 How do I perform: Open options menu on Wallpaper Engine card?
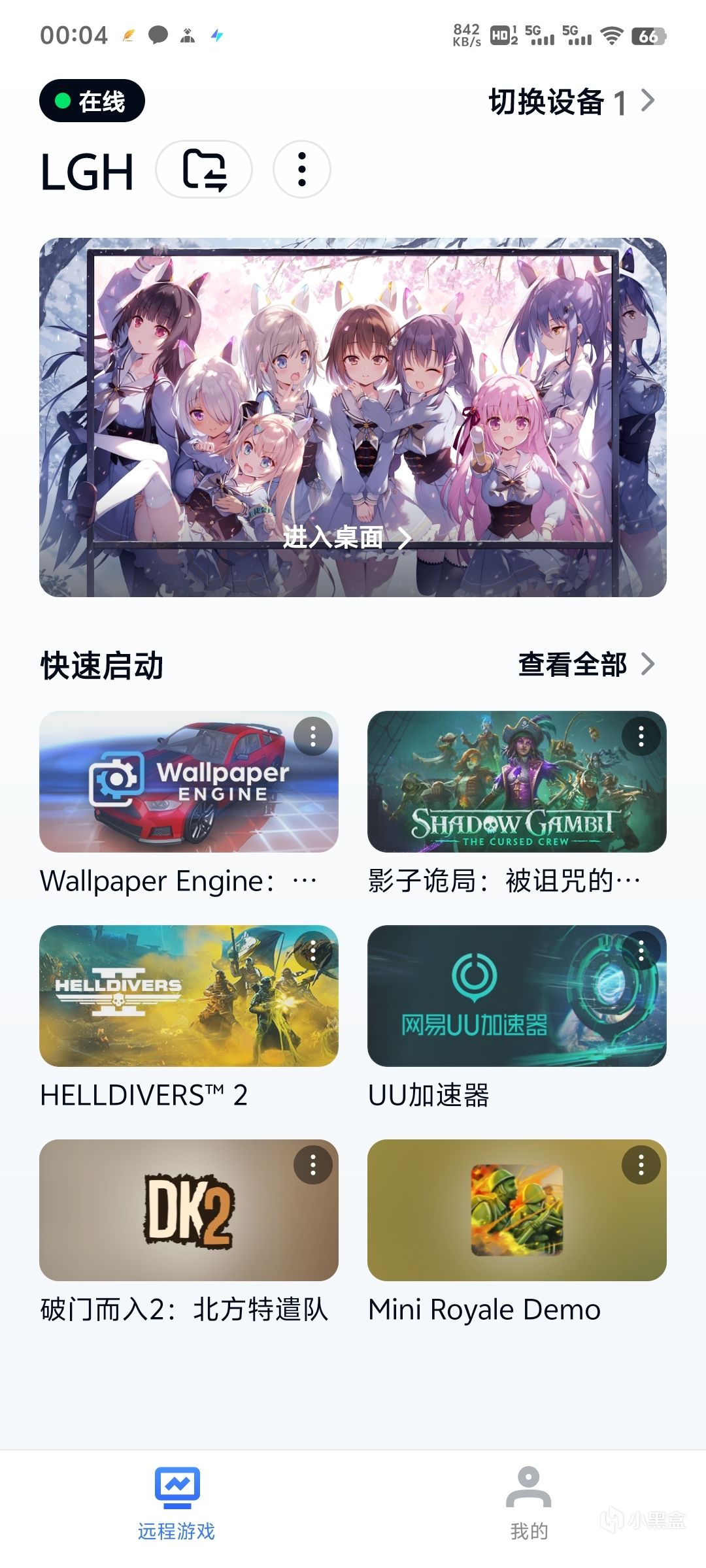pyautogui.click(x=313, y=736)
